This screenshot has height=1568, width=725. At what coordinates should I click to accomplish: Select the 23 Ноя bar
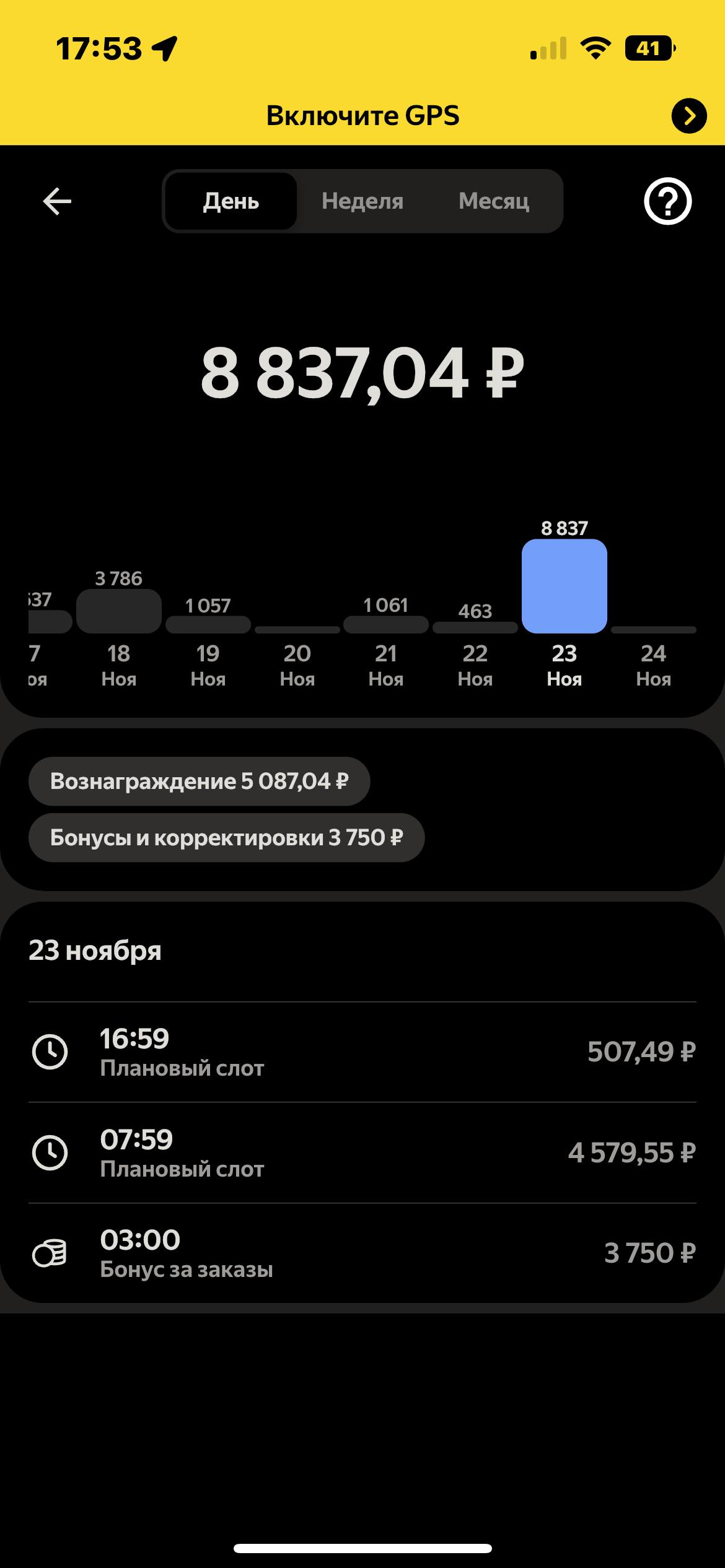point(565,586)
